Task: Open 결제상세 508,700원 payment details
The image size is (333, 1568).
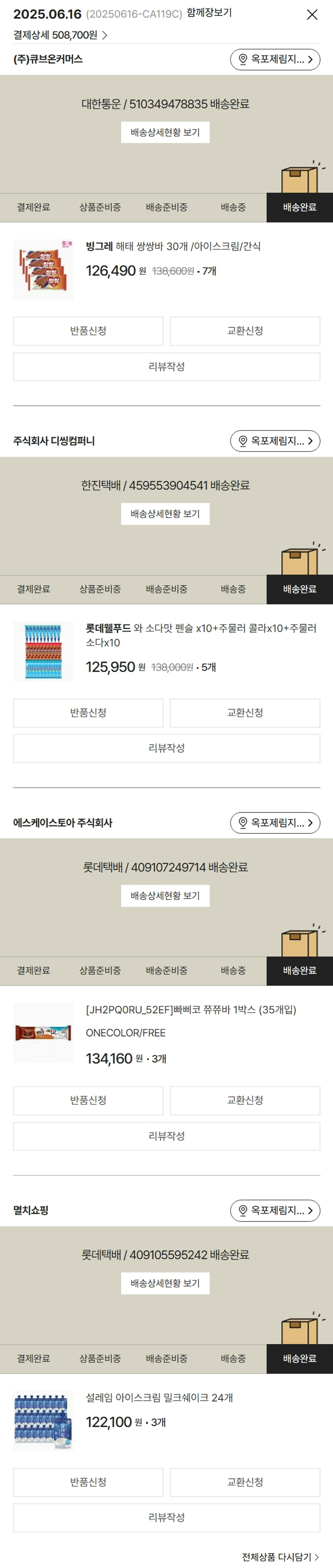Action: (x=60, y=35)
